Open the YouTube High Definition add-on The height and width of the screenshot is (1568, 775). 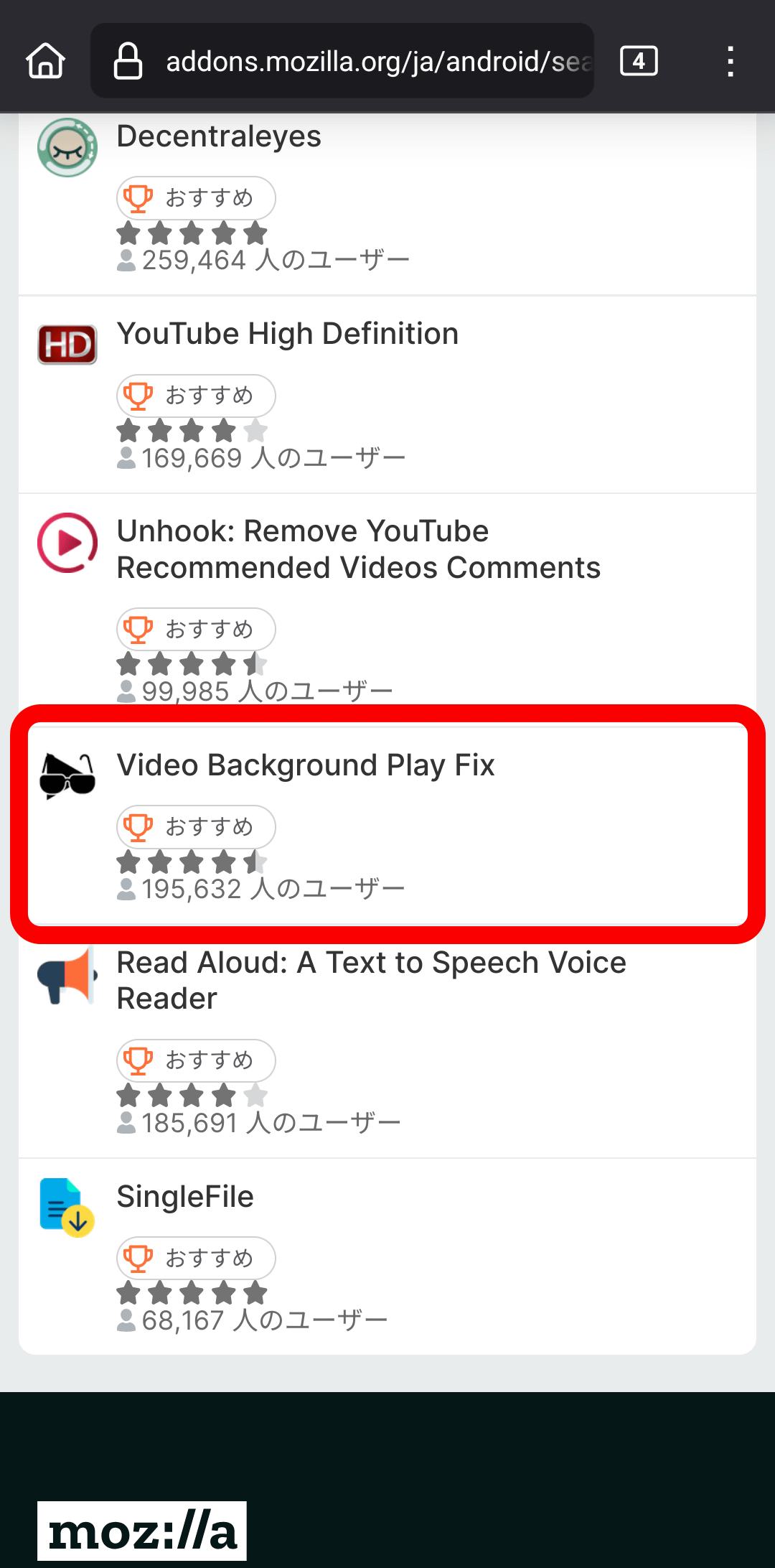pyautogui.click(x=288, y=334)
